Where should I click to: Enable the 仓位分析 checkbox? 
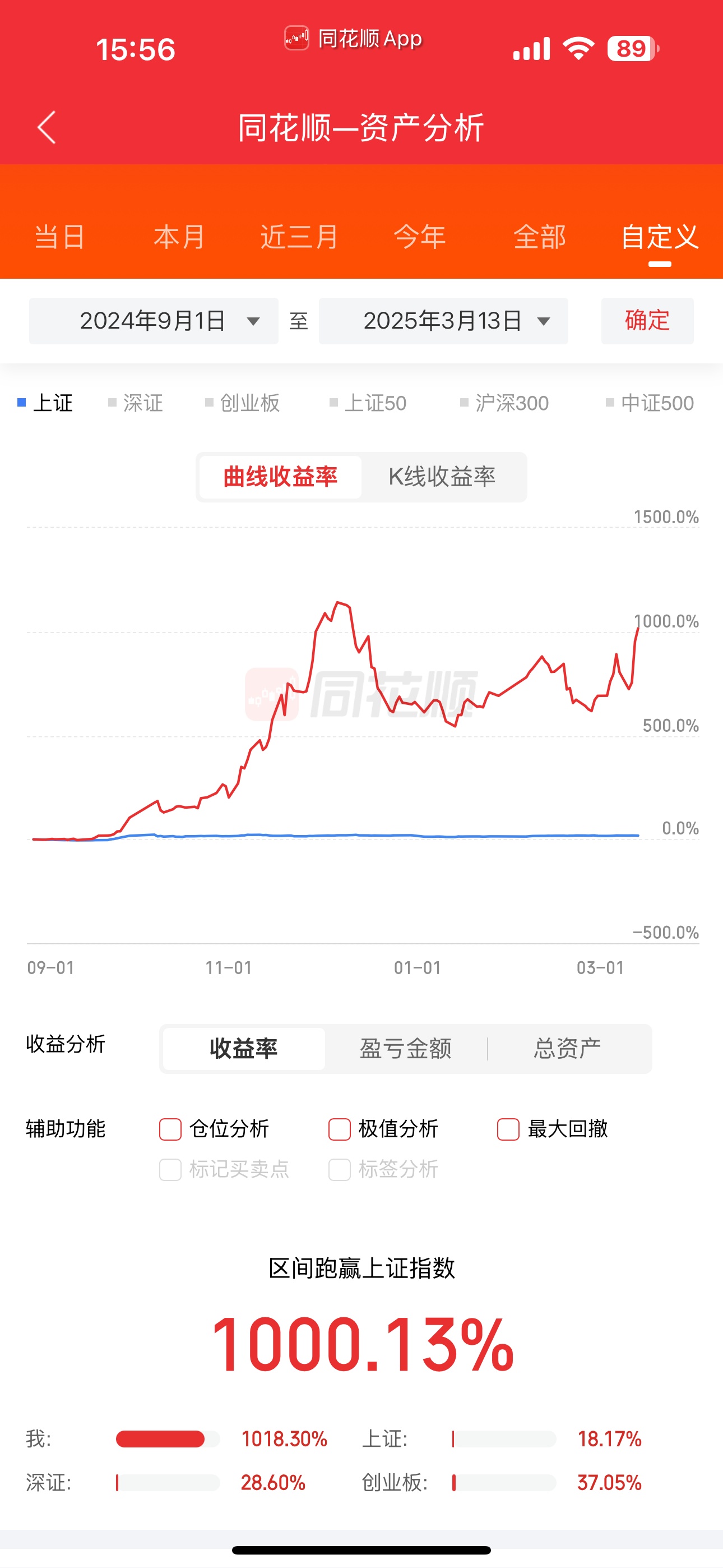coord(170,1129)
